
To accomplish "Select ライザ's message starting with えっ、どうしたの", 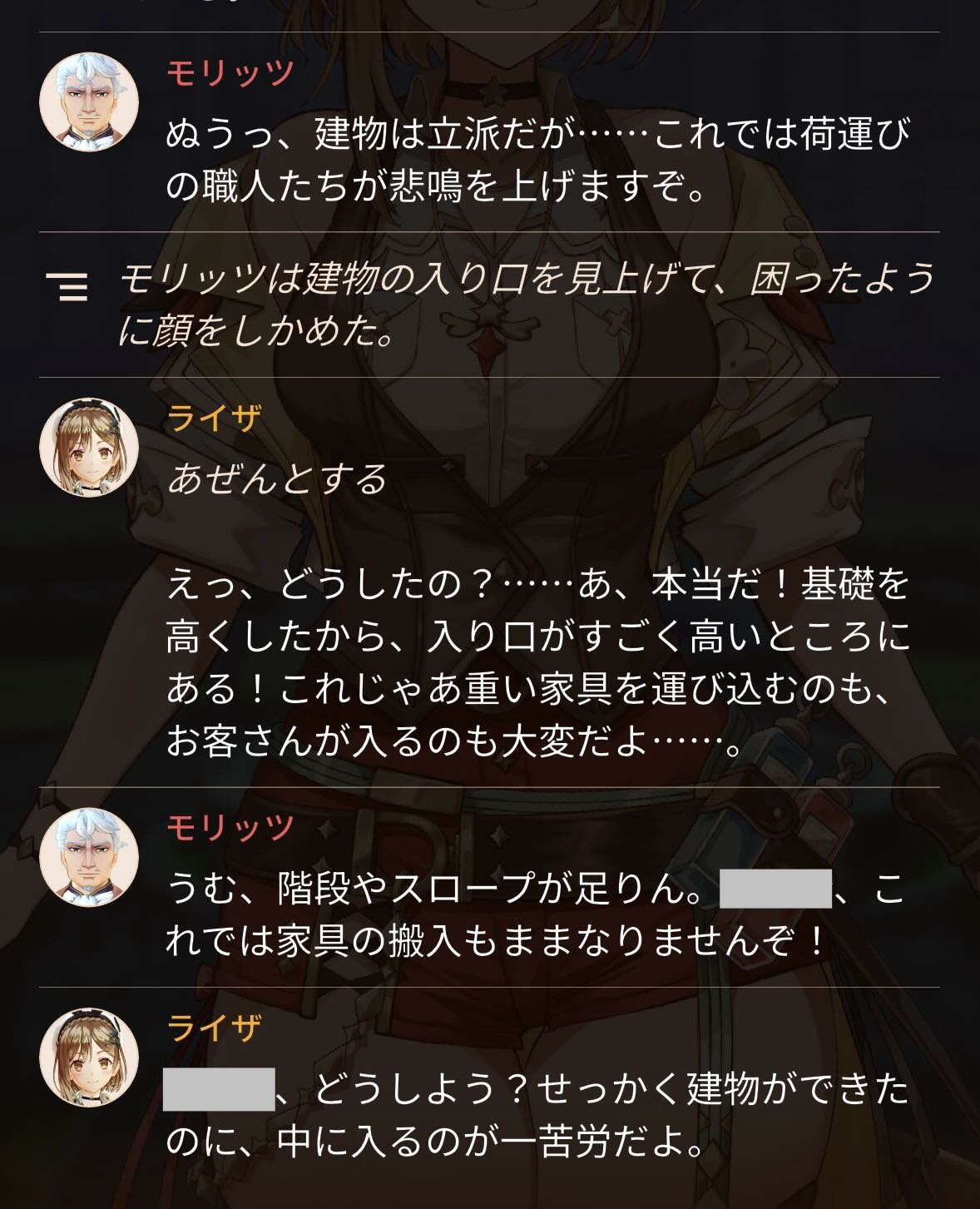I will click(x=537, y=661).
